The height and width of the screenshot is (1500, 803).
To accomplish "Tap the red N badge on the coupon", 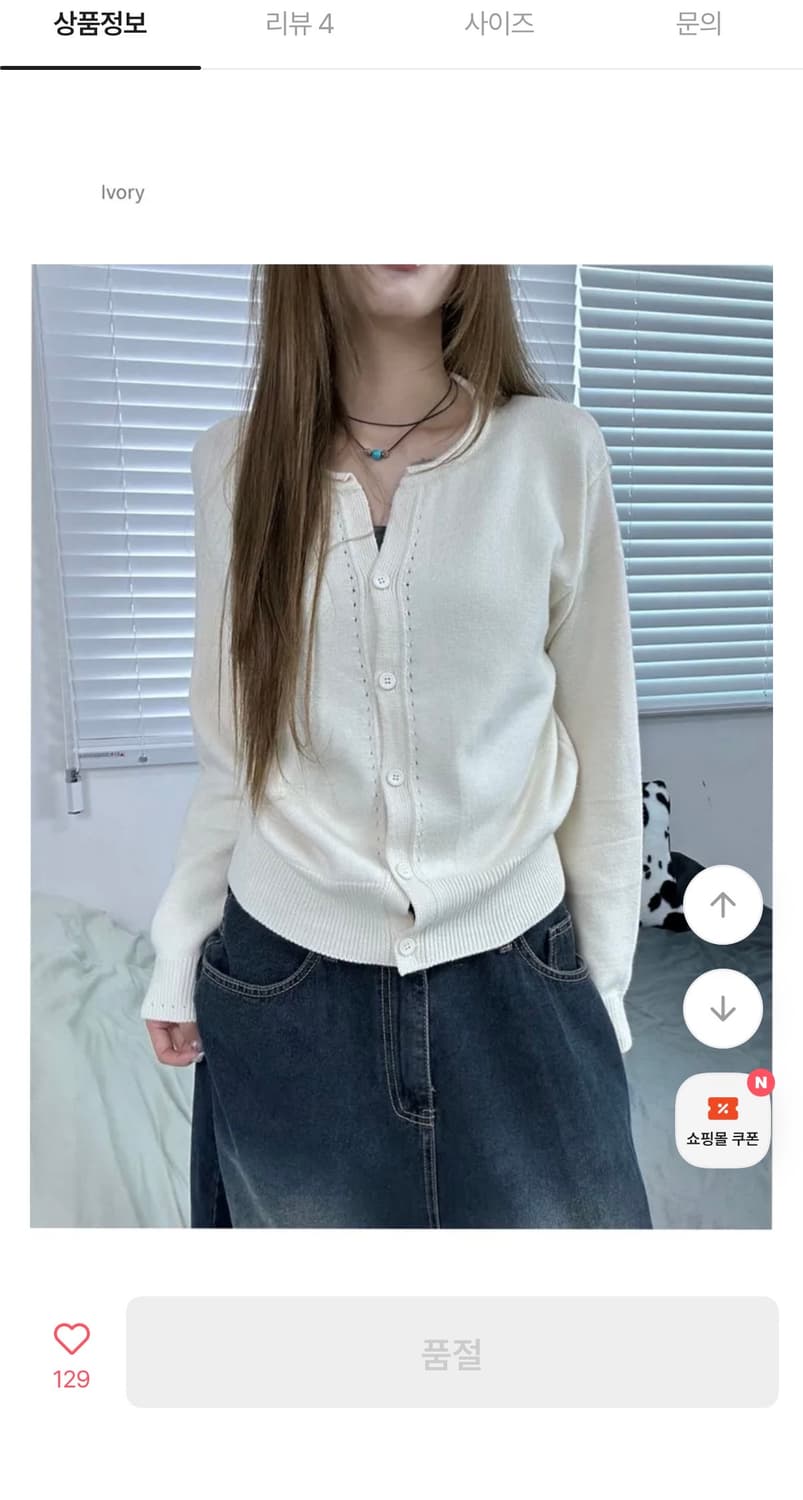I will (x=762, y=1084).
